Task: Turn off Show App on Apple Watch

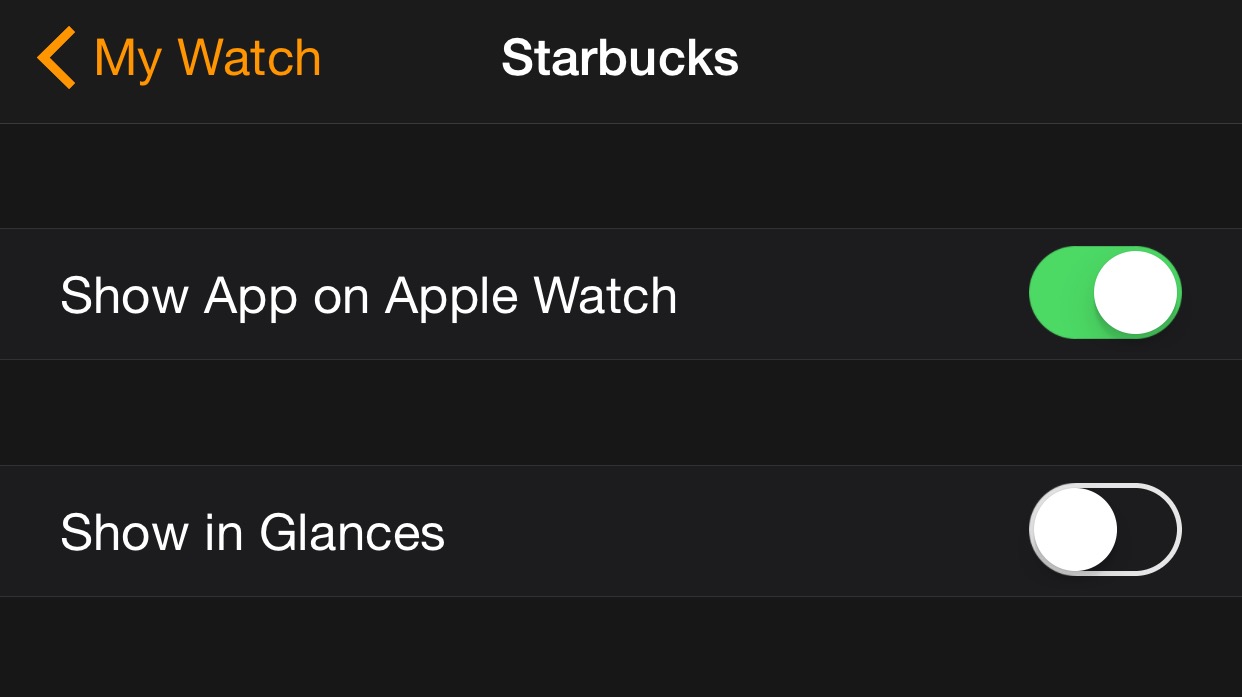Action: pyautogui.click(x=1105, y=293)
